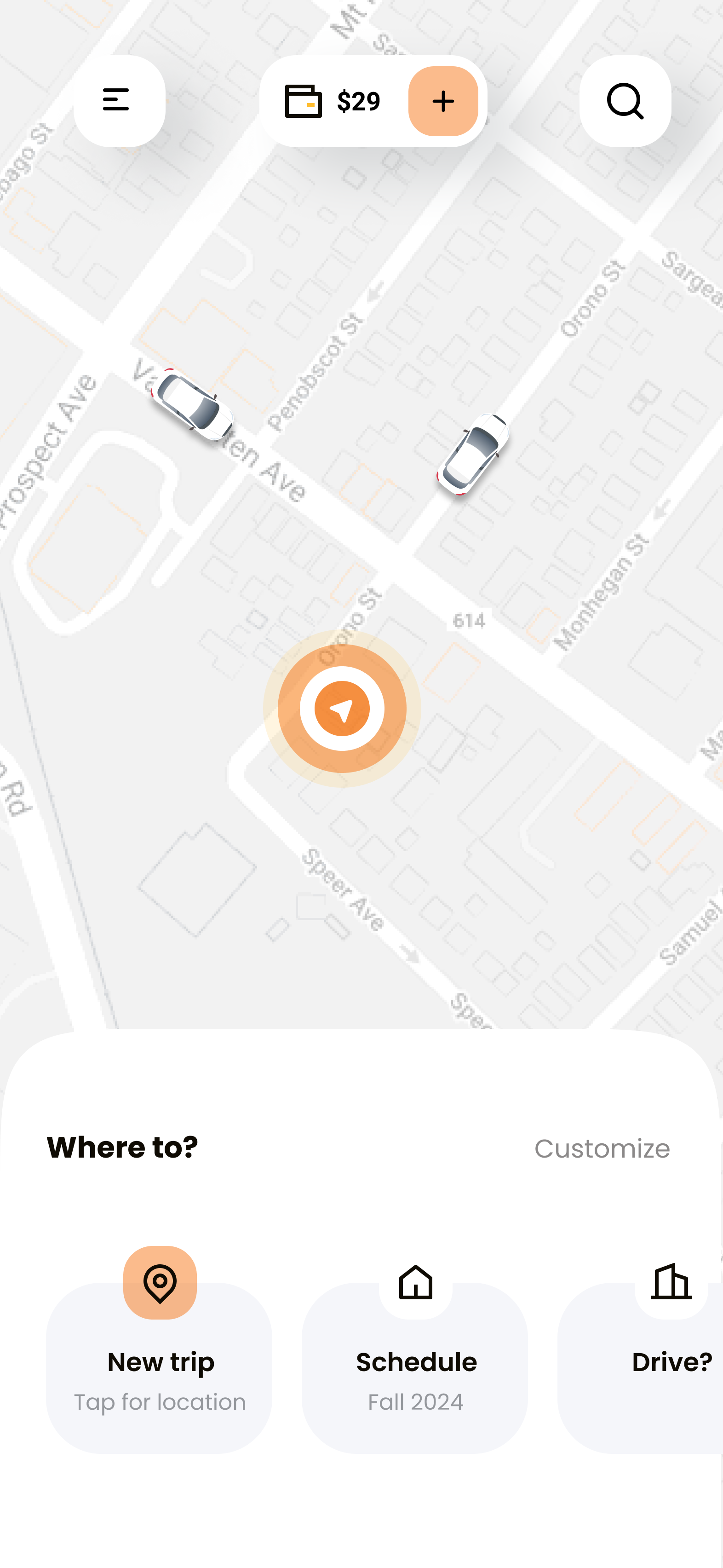Open the search icon
Image resolution: width=723 pixels, height=1568 pixels.
[625, 100]
